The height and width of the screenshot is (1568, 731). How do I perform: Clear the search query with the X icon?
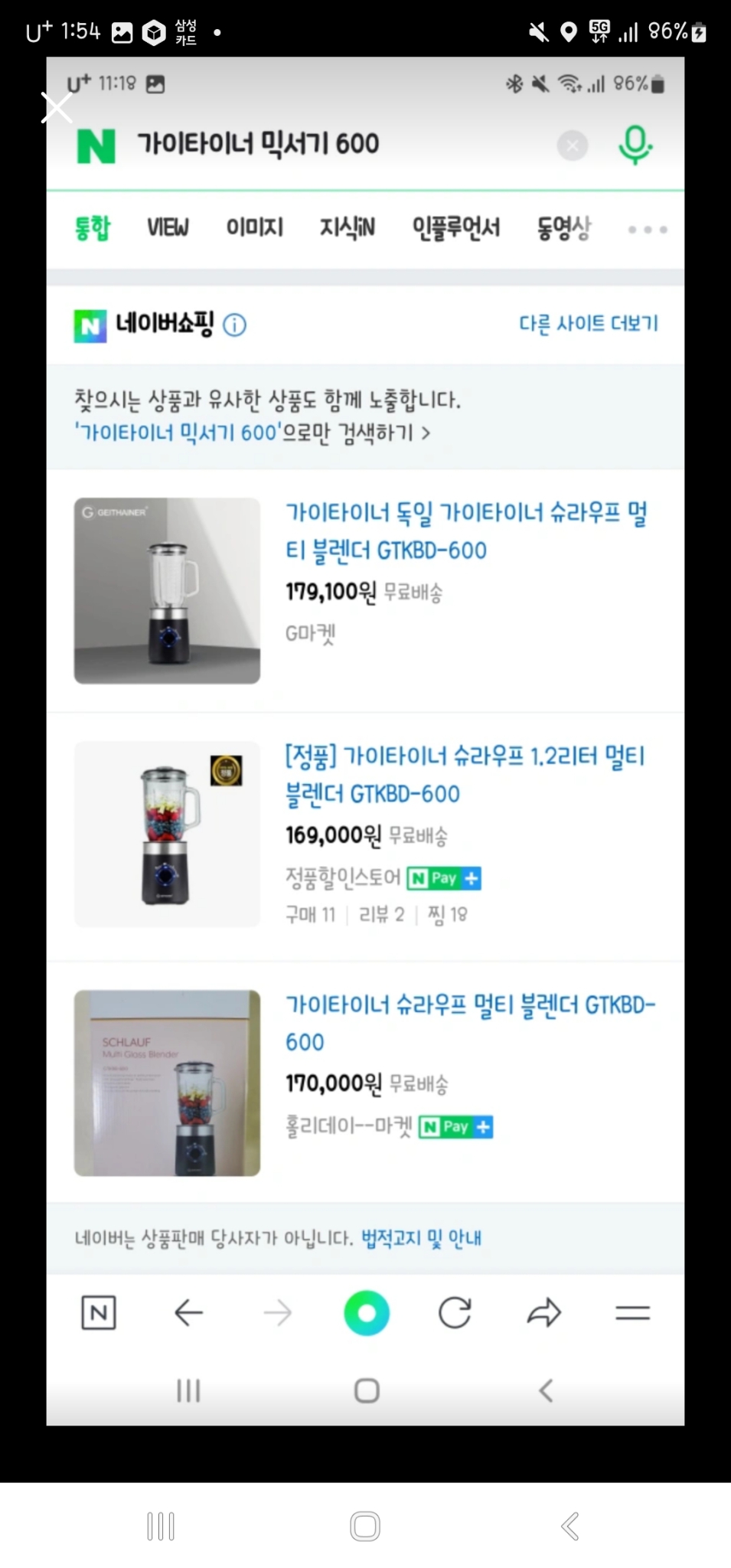click(x=572, y=146)
